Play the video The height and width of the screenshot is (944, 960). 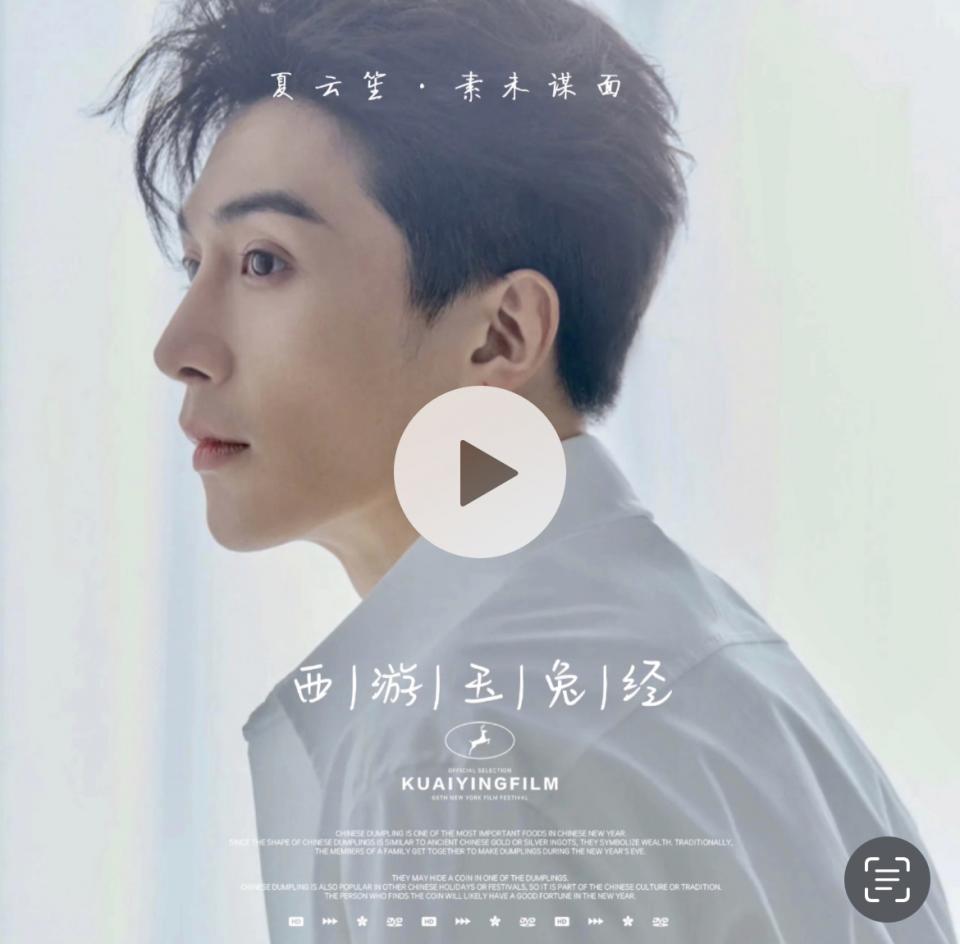click(480, 472)
